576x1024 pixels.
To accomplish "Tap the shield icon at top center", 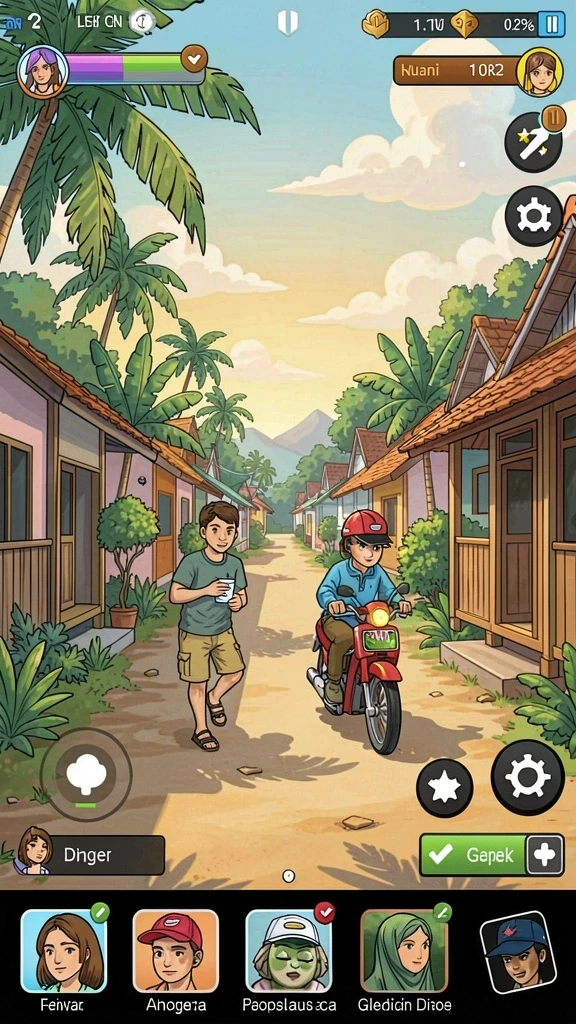I will (287, 22).
